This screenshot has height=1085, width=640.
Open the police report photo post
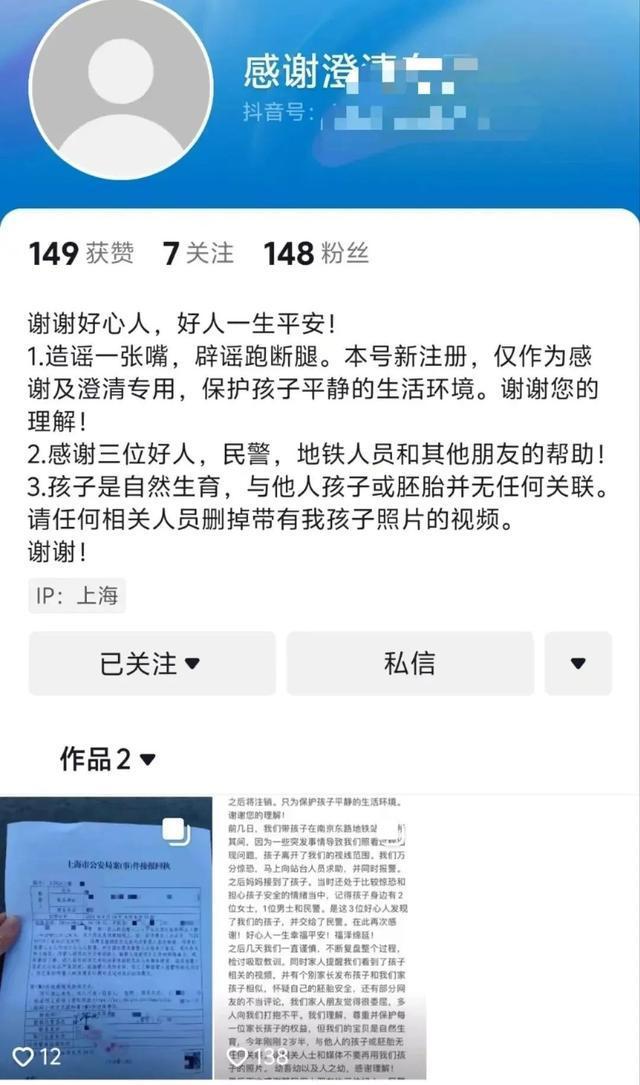click(107, 940)
